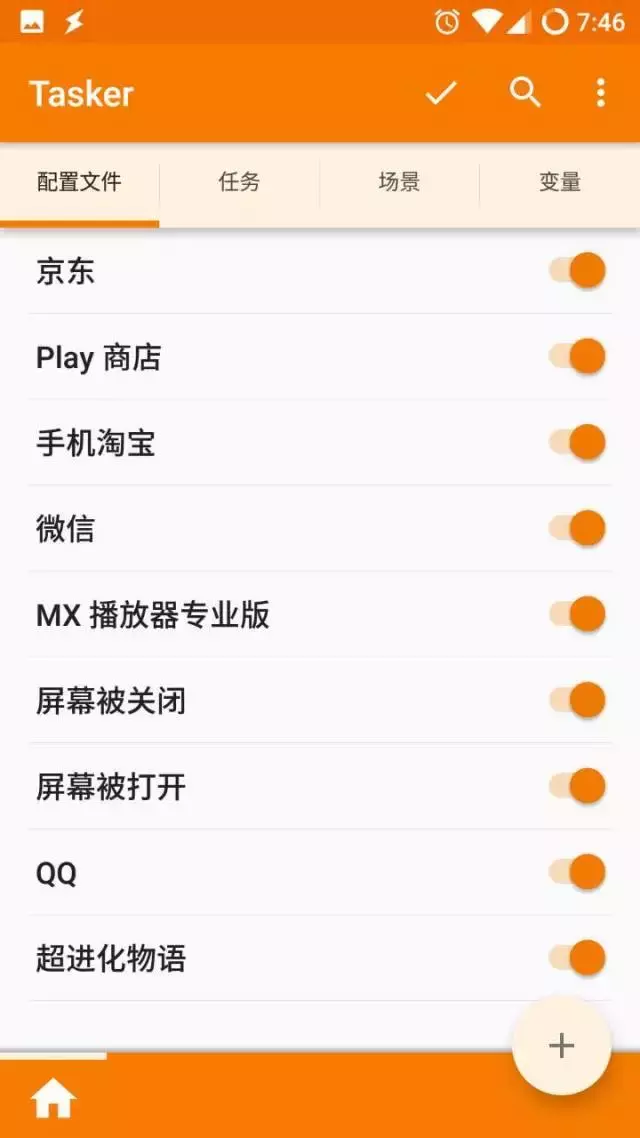Disable the 京东 profile switch
This screenshot has width=640, height=1138.
coord(578,271)
